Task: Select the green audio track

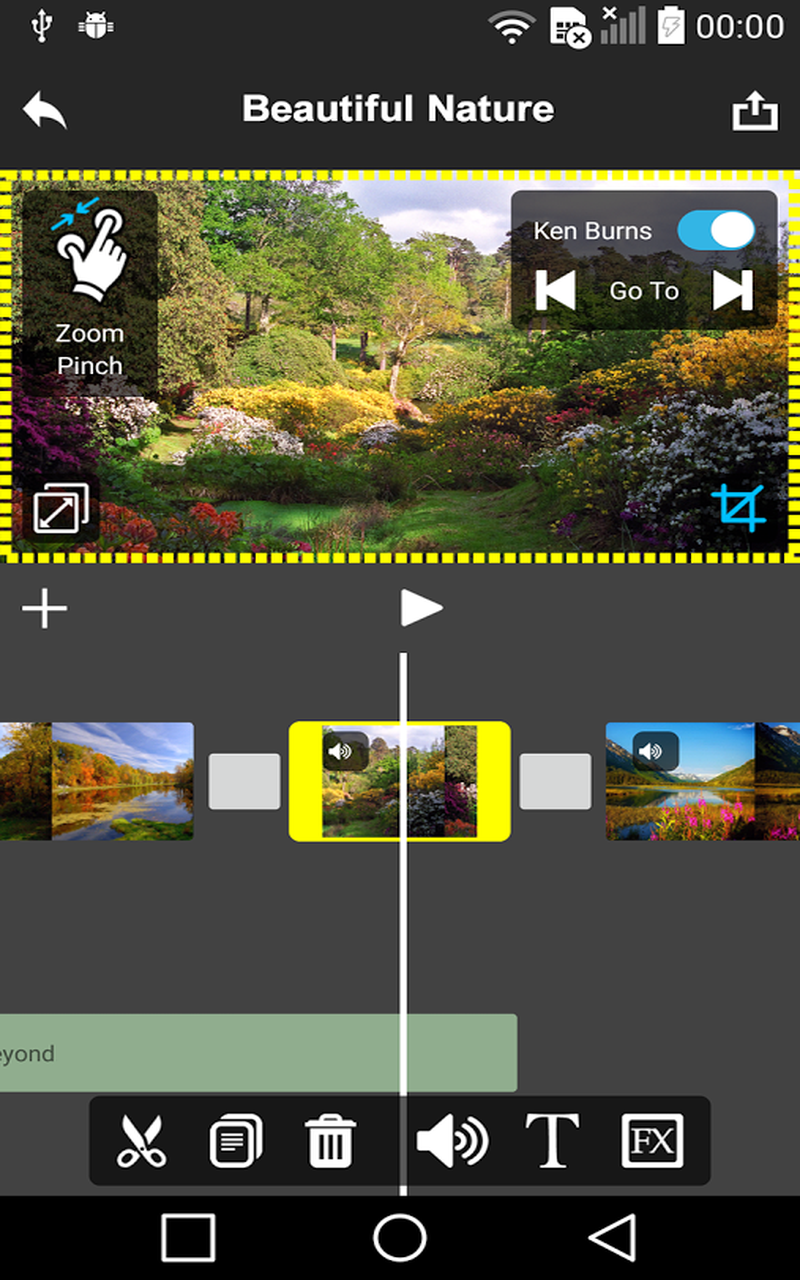Action: click(x=250, y=1053)
